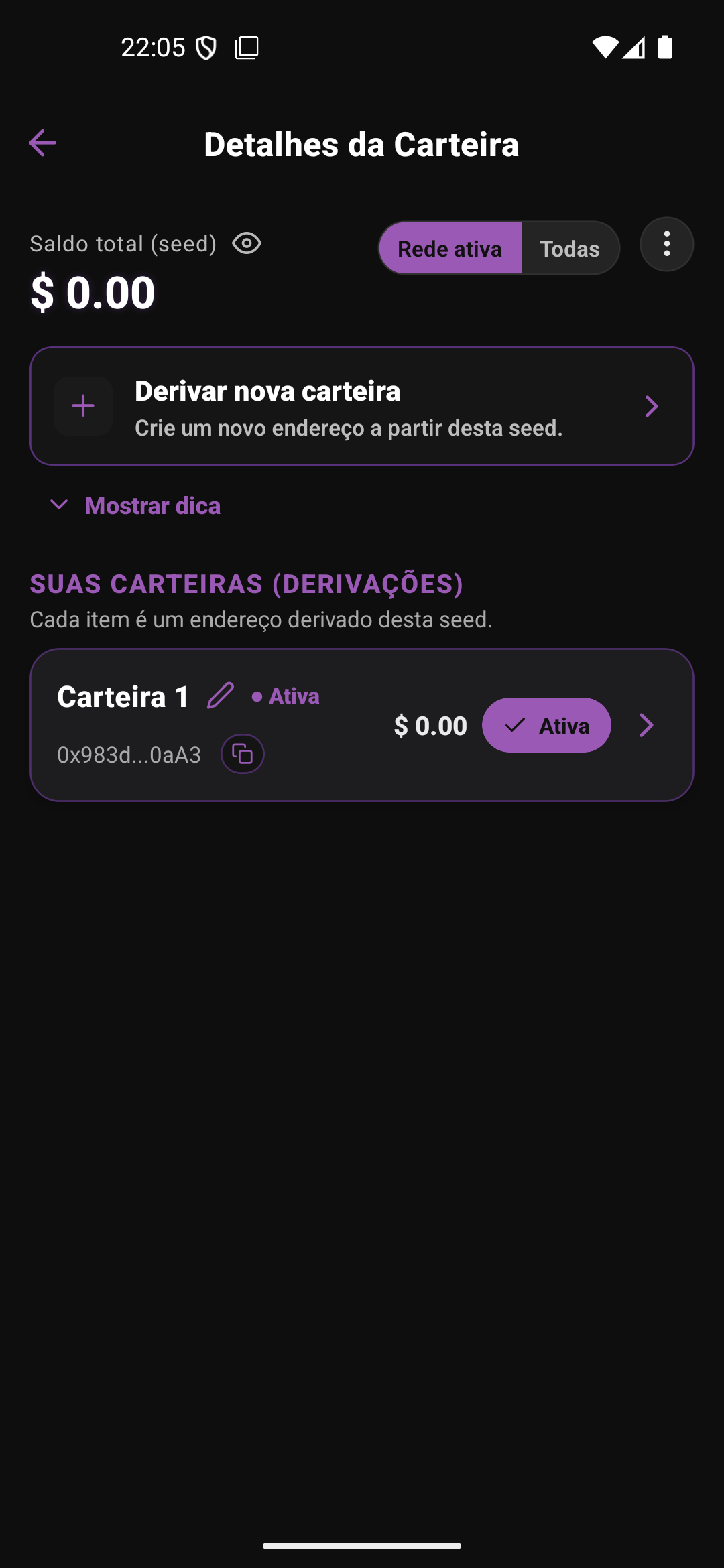
Task: Copy the 0x983d...0aA3 address
Action: pyautogui.click(x=243, y=755)
